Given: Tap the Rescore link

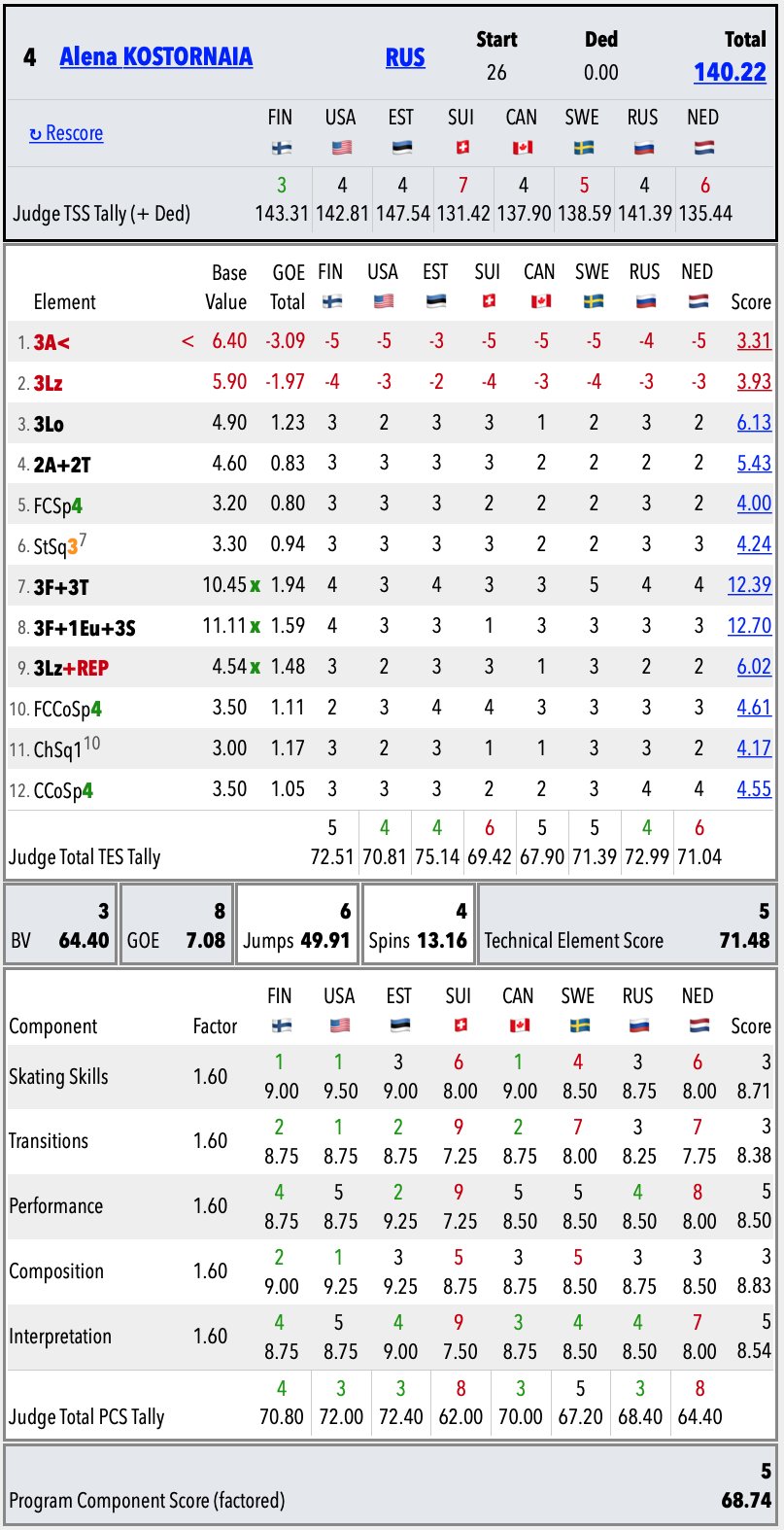Looking at the screenshot, I should (66, 133).
